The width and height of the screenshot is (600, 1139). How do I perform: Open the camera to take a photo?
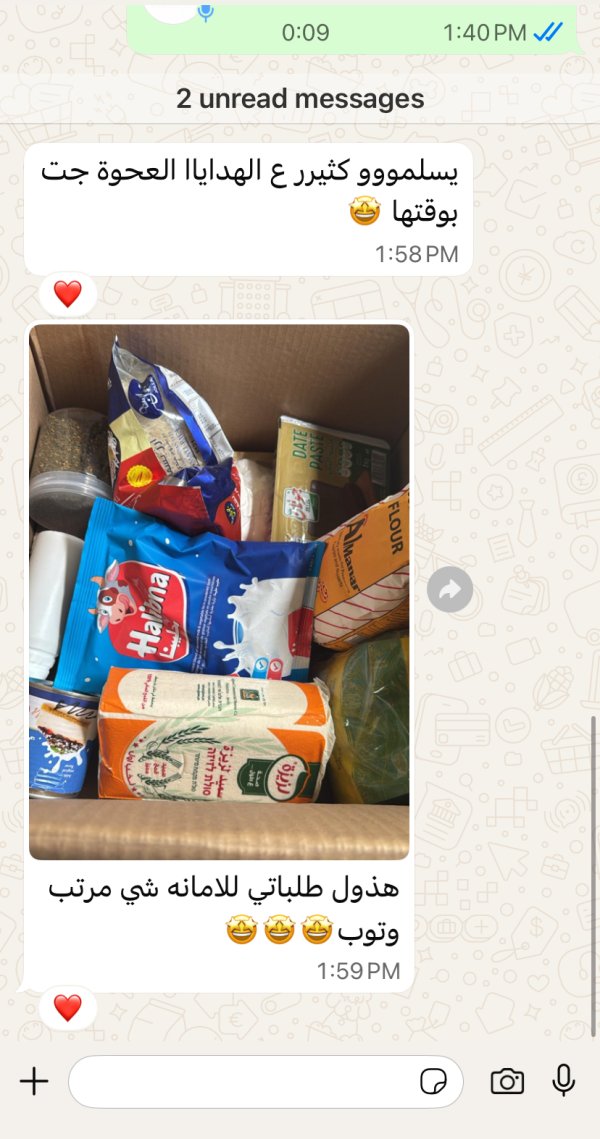(507, 1081)
